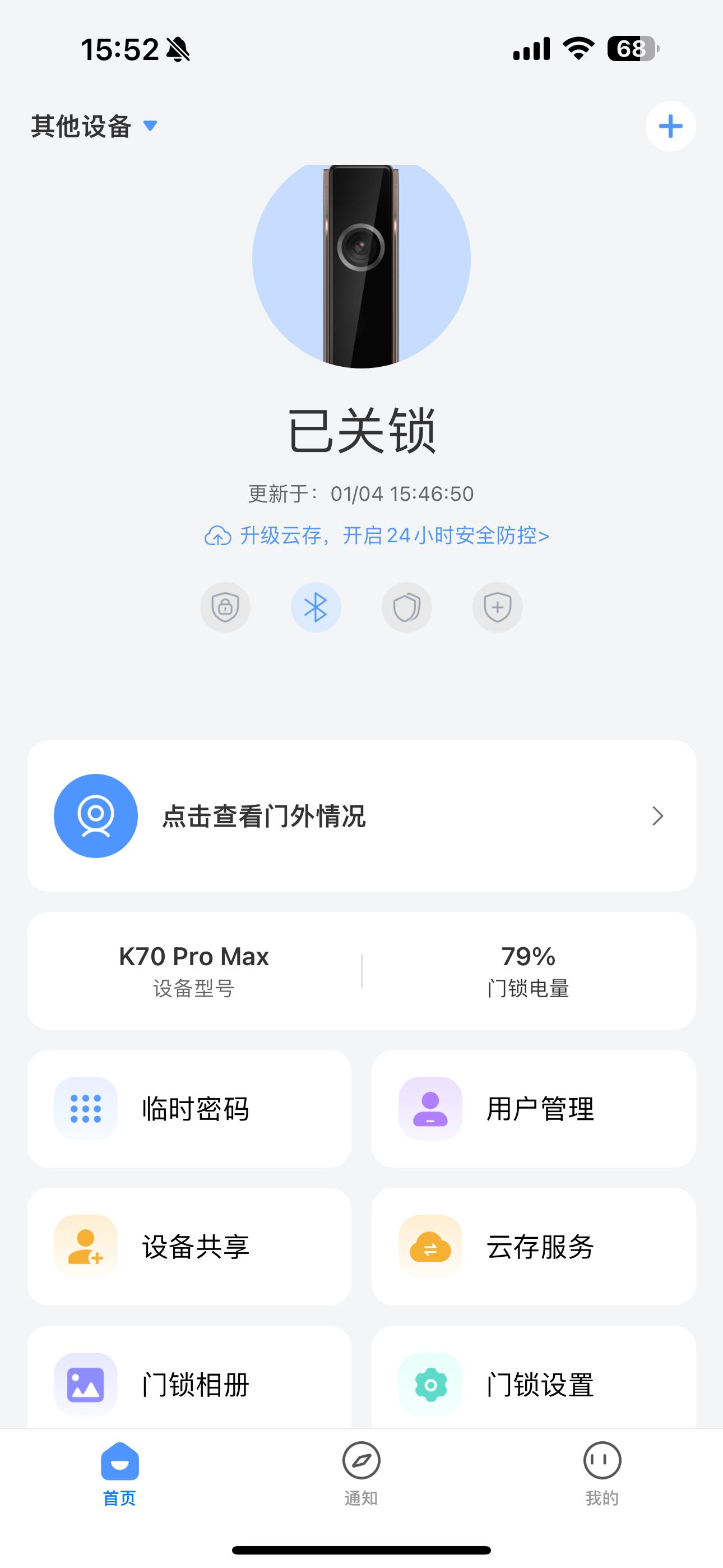Open 用户管理 (user management)

coord(534,1108)
